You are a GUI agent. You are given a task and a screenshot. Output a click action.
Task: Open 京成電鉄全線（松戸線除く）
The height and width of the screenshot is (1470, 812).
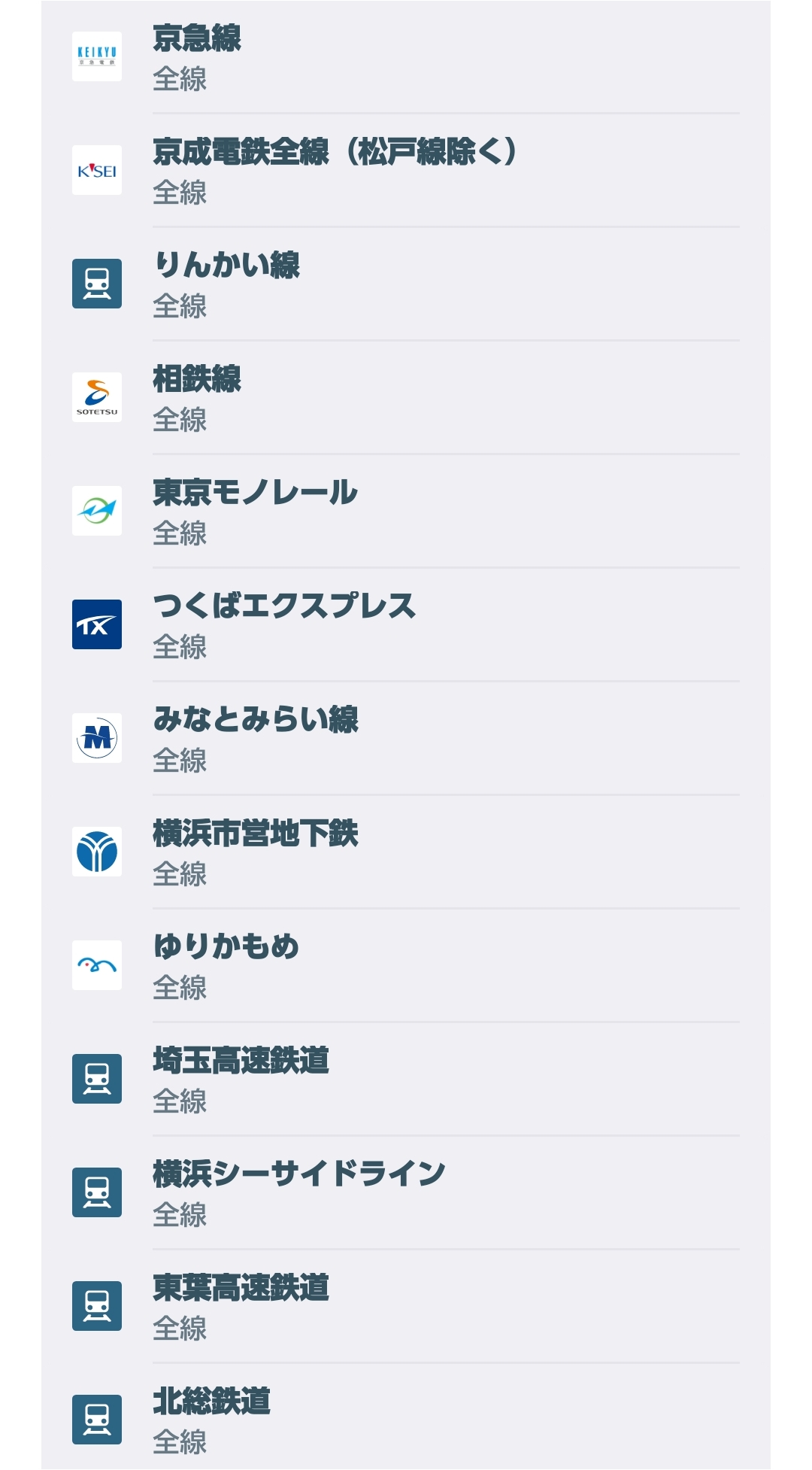coord(406,171)
